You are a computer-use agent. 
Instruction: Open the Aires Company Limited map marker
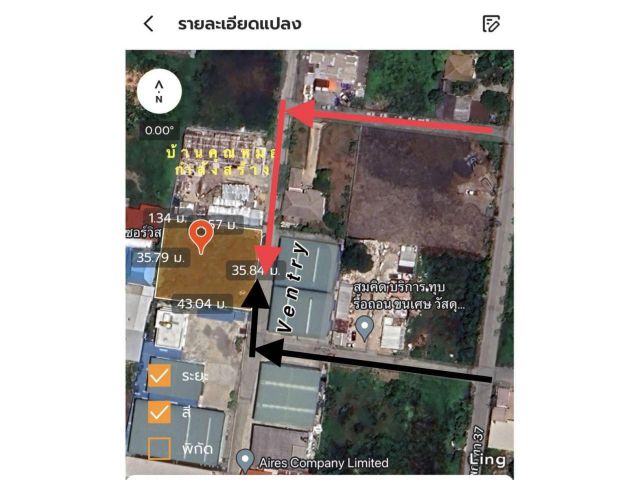[245, 461]
